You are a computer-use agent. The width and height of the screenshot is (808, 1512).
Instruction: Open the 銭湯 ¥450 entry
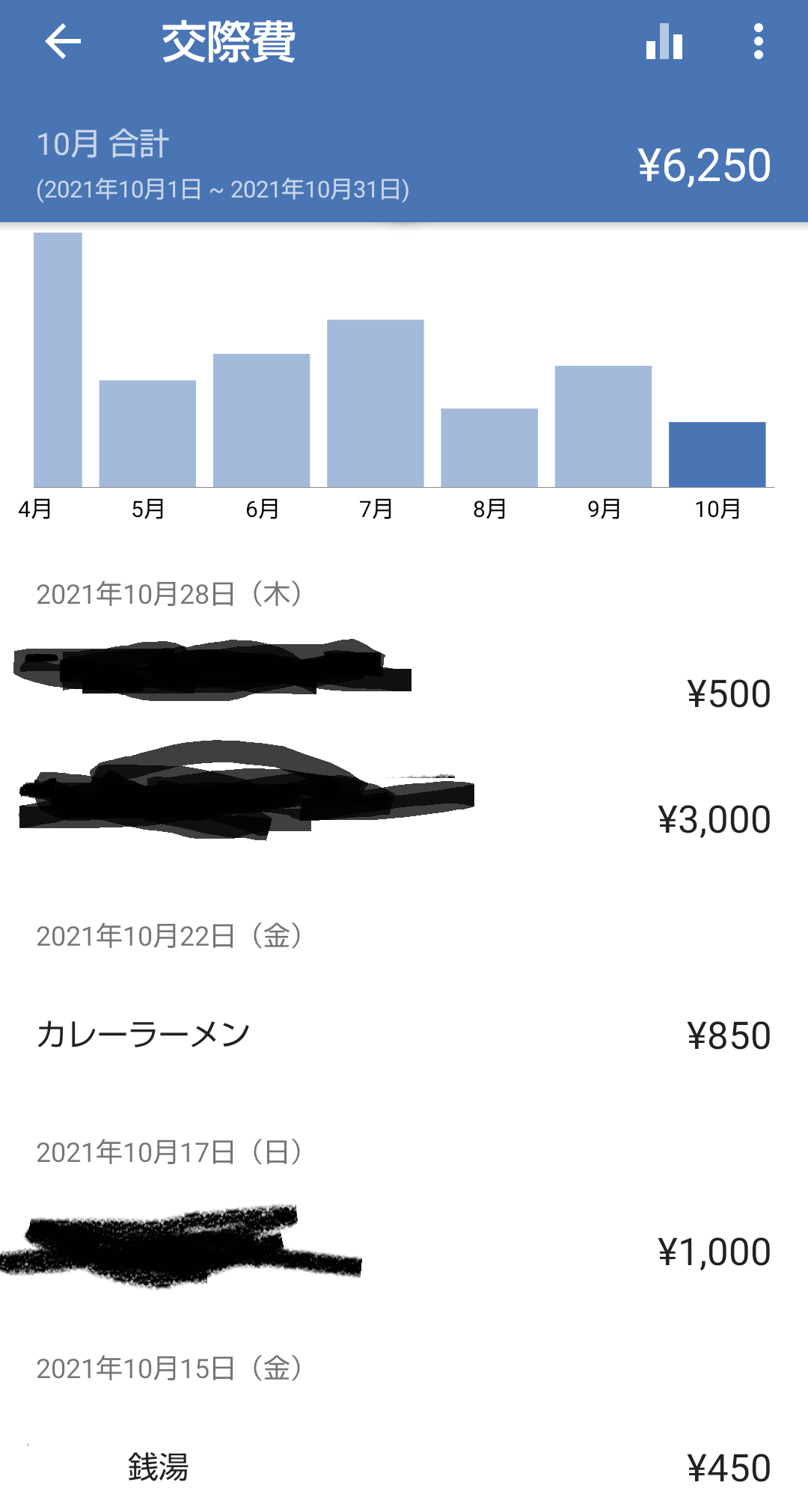[404, 1468]
